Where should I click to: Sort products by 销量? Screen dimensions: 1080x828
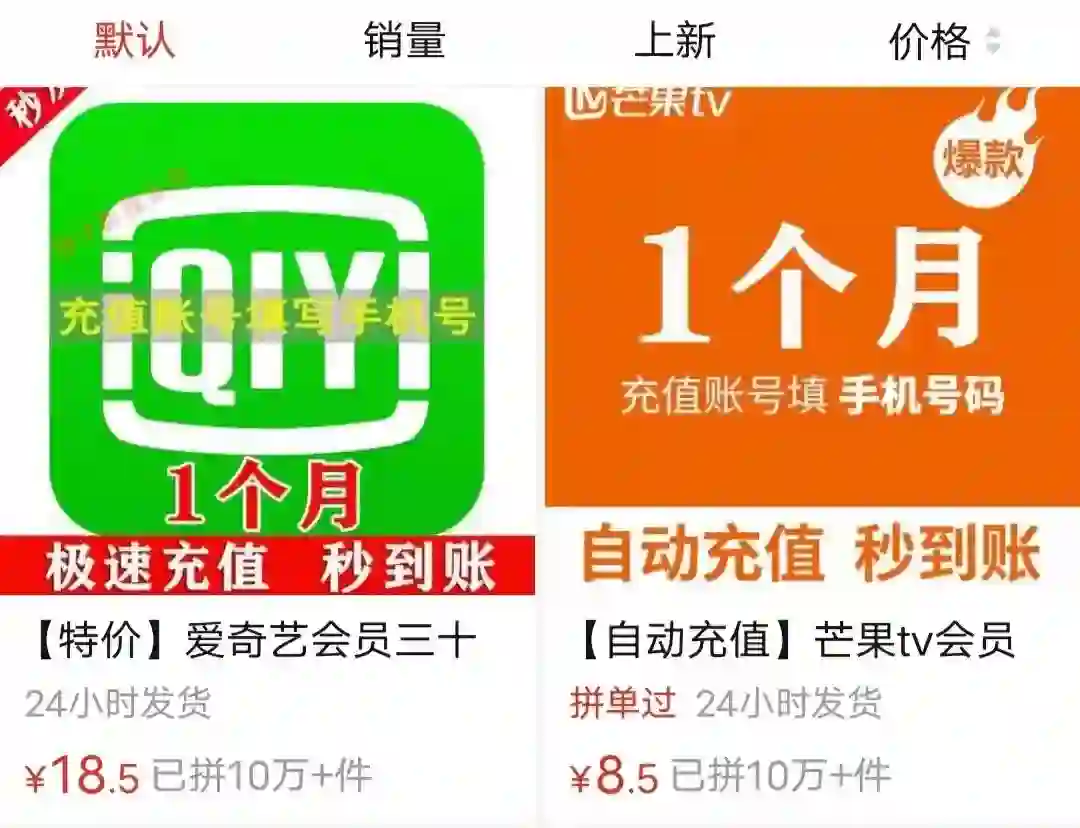pyautogui.click(x=404, y=42)
